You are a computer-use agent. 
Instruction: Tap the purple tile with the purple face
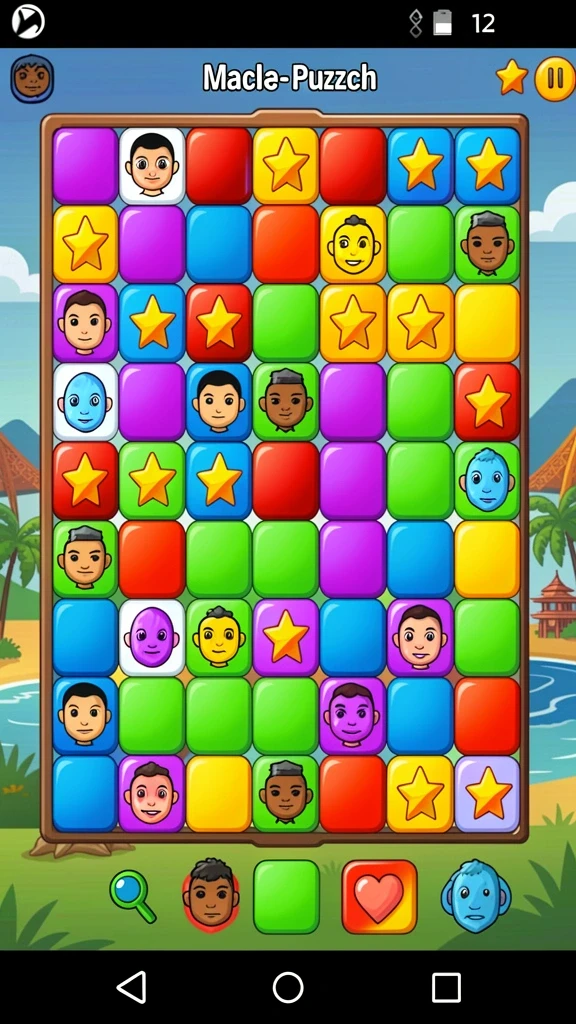[353, 716]
